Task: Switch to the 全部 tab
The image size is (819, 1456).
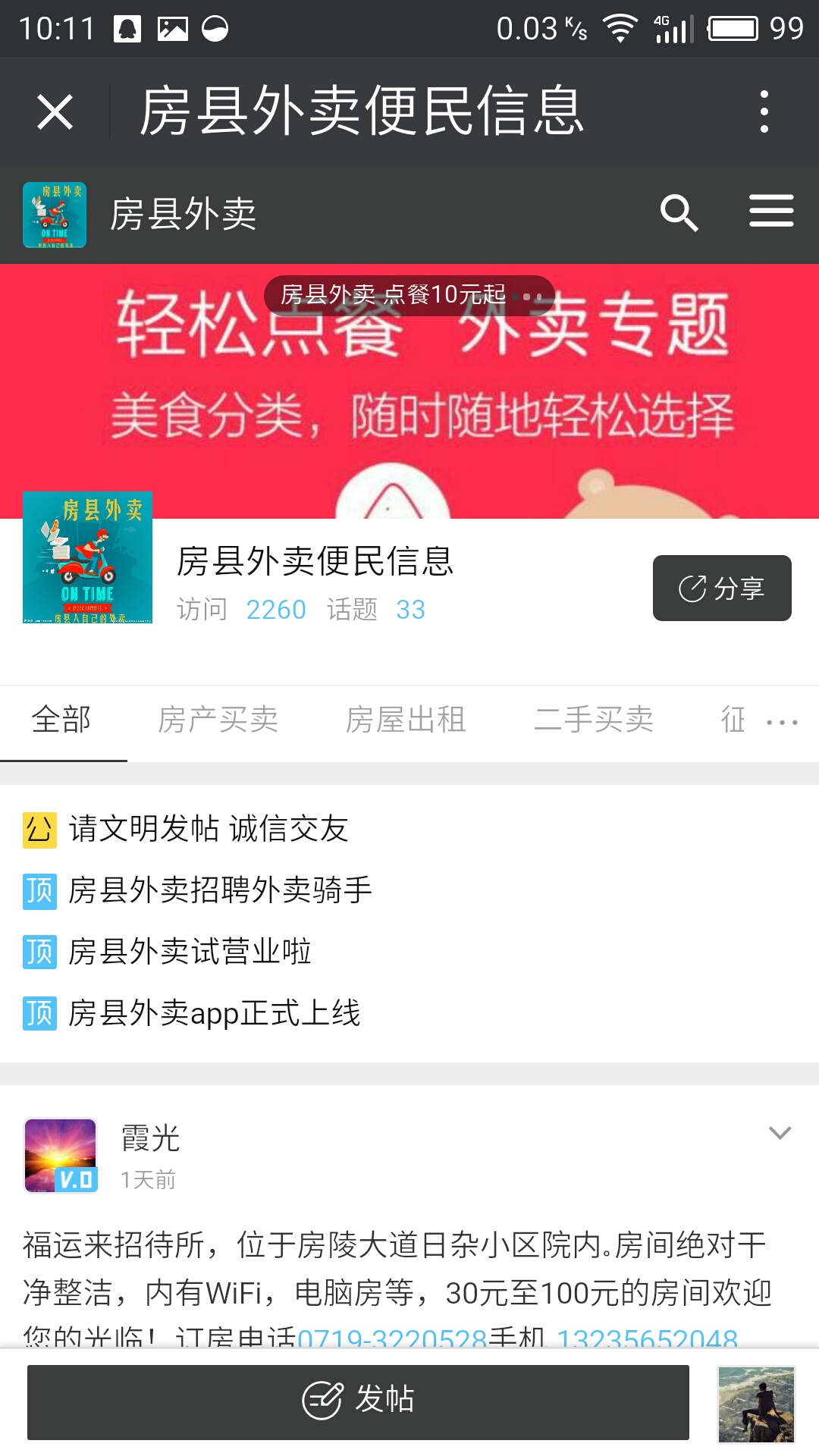Action: tap(62, 720)
